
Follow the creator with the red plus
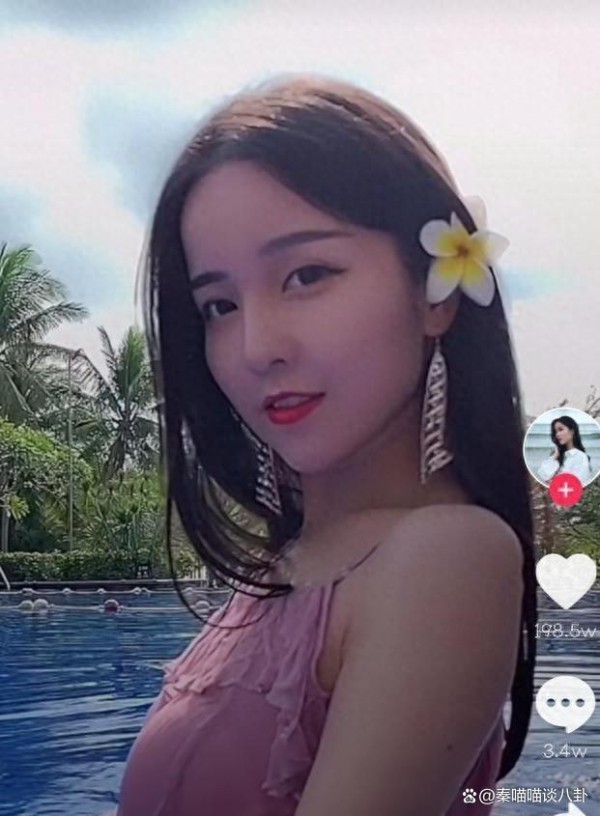coord(566,490)
